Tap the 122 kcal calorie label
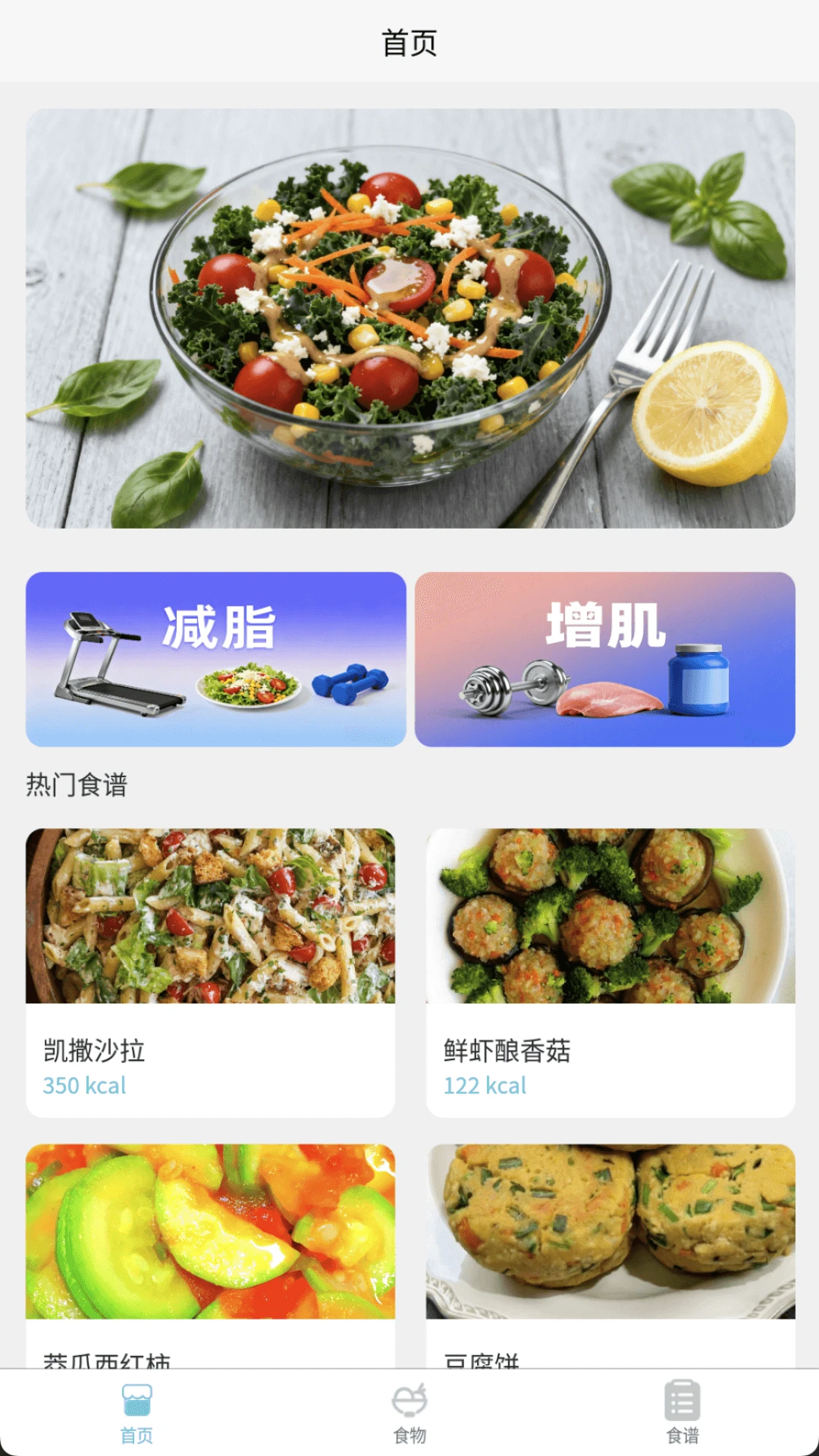This screenshot has width=819, height=1456. (x=485, y=1086)
